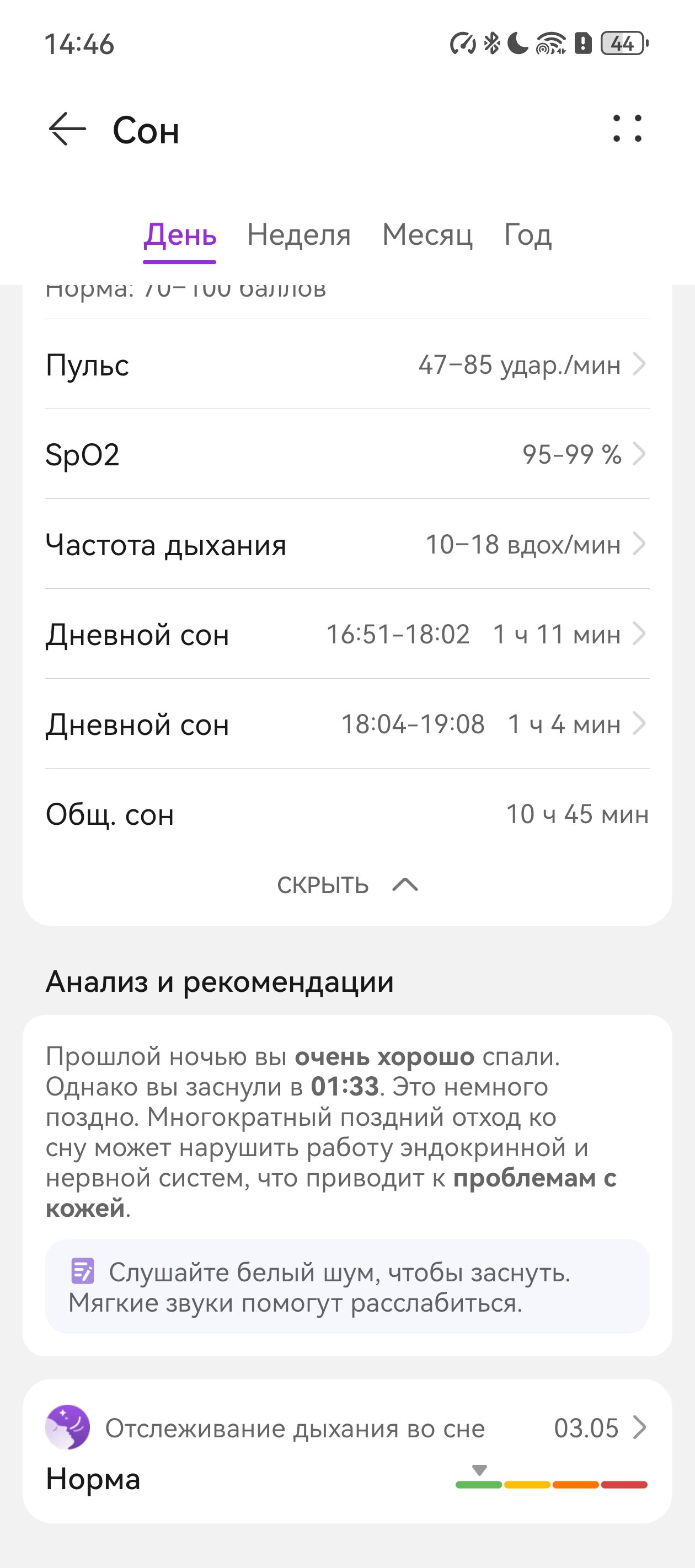Image resolution: width=695 pixels, height=1568 pixels.
Task: Switch to the Год tab
Action: click(527, 235)
